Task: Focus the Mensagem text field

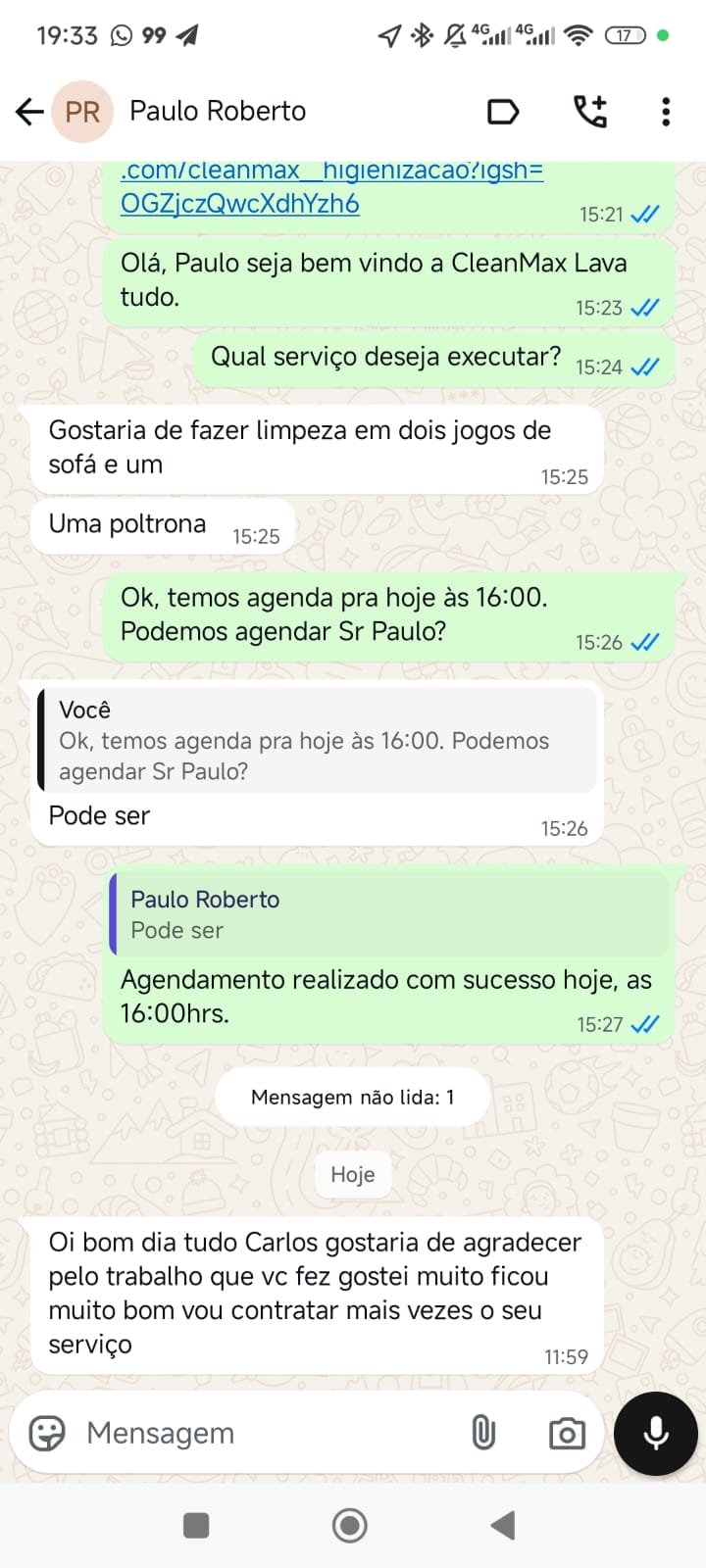Action: [265, 1433]
